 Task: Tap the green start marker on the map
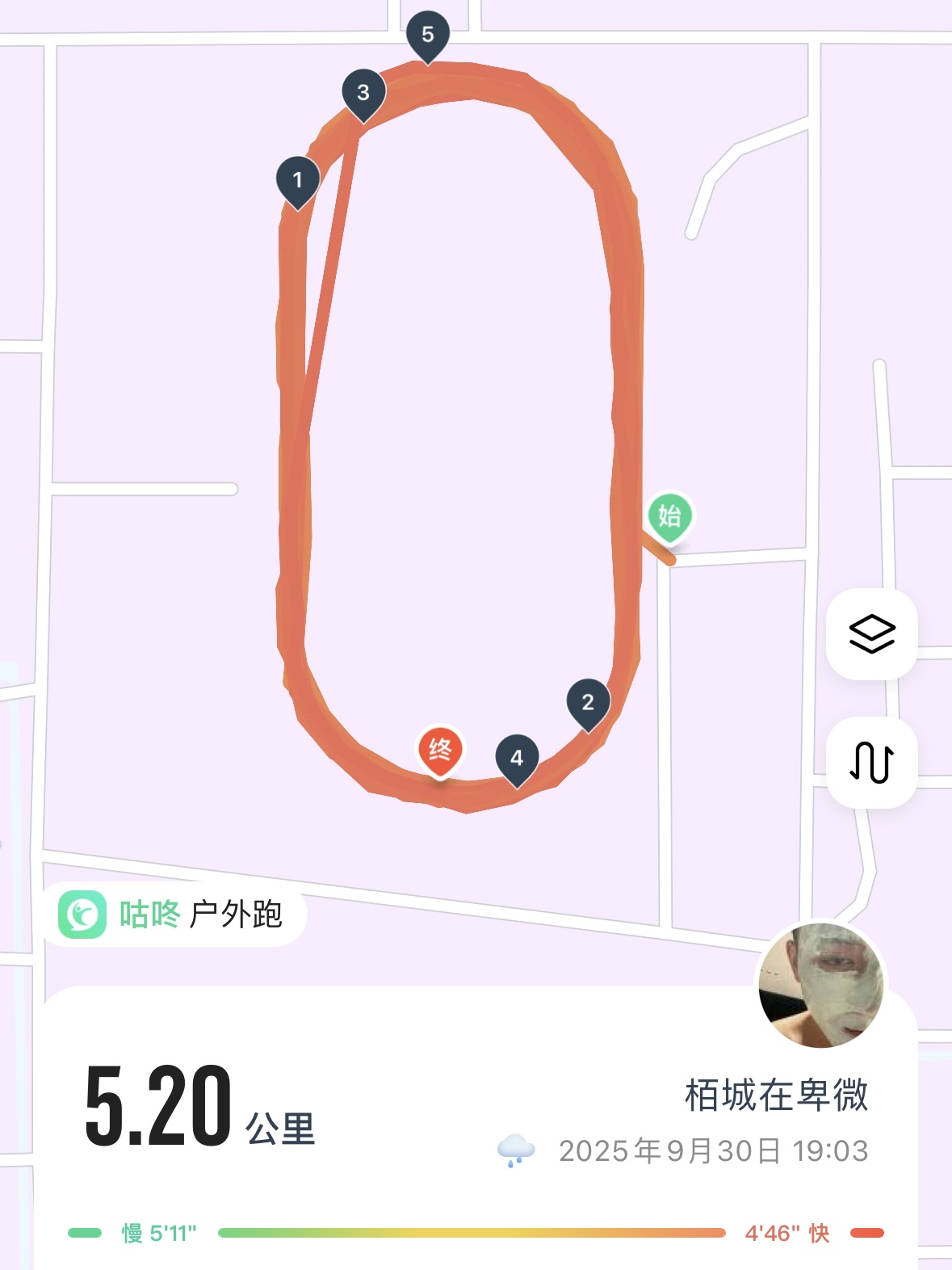tap(669, 516)
